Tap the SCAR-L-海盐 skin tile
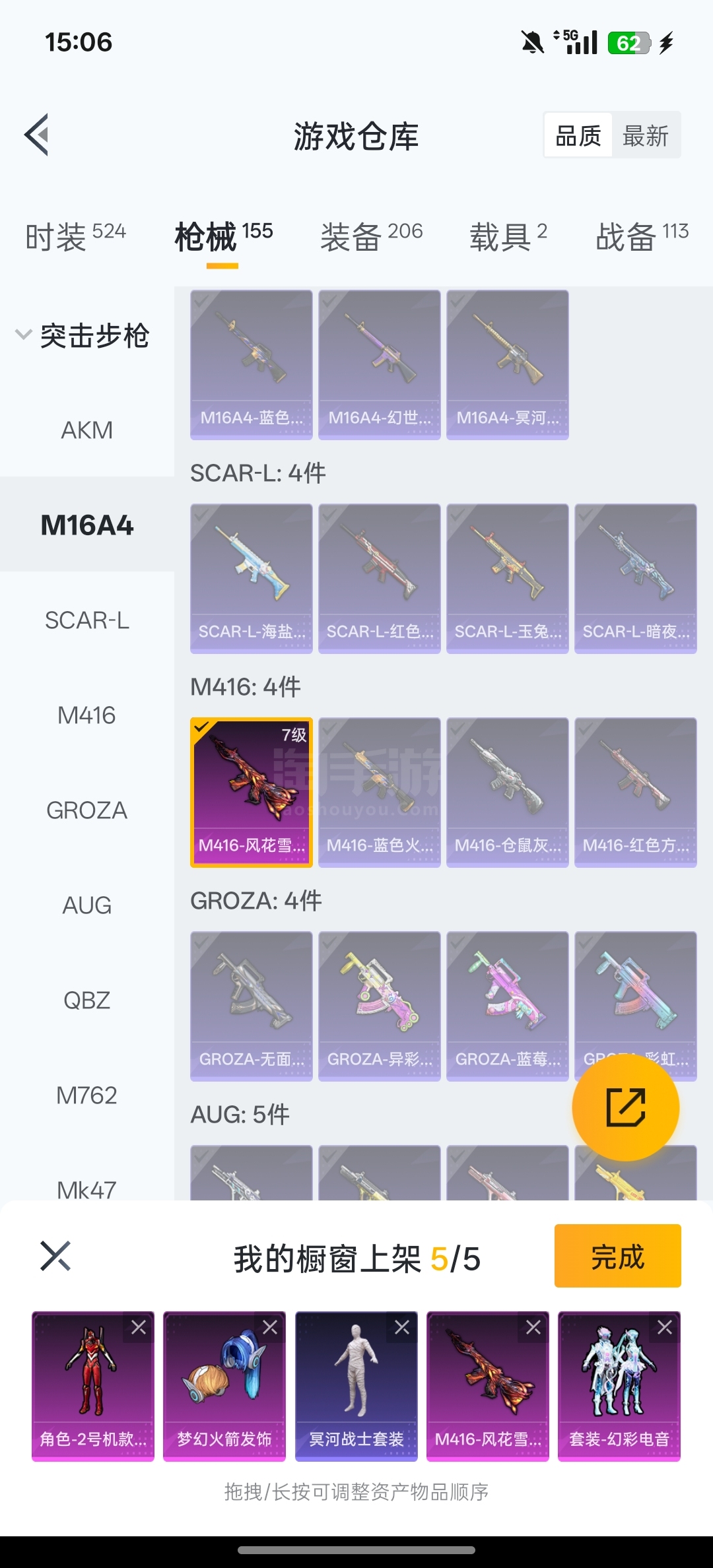This screenshot has width=713, height=1568. pos(251,578)
